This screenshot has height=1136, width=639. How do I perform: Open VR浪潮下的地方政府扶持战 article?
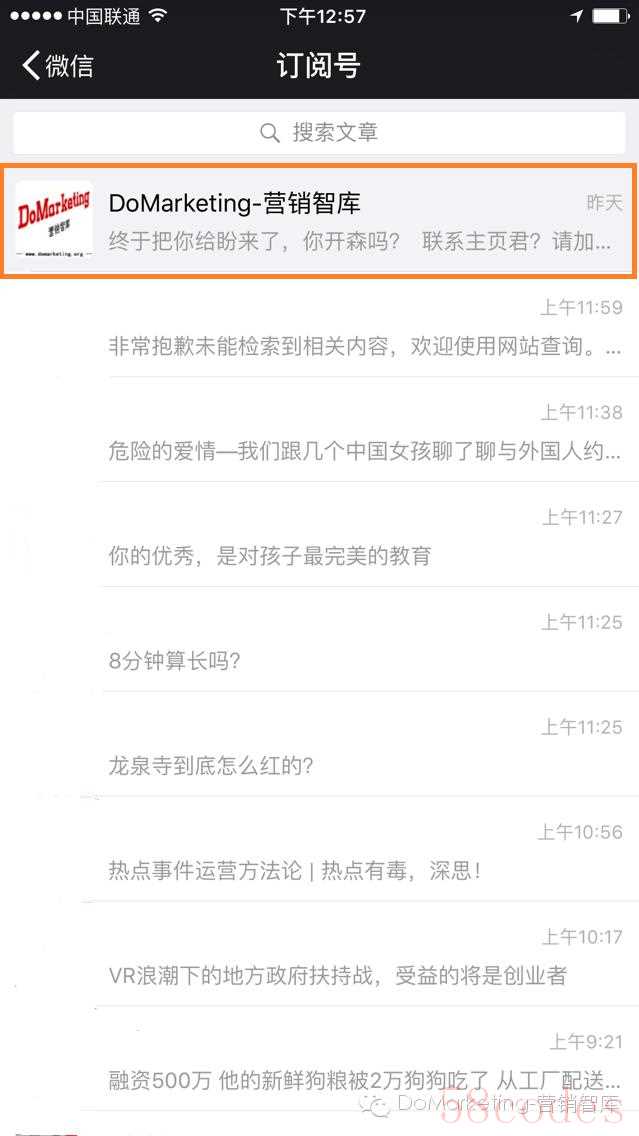(x=338, y=976)
